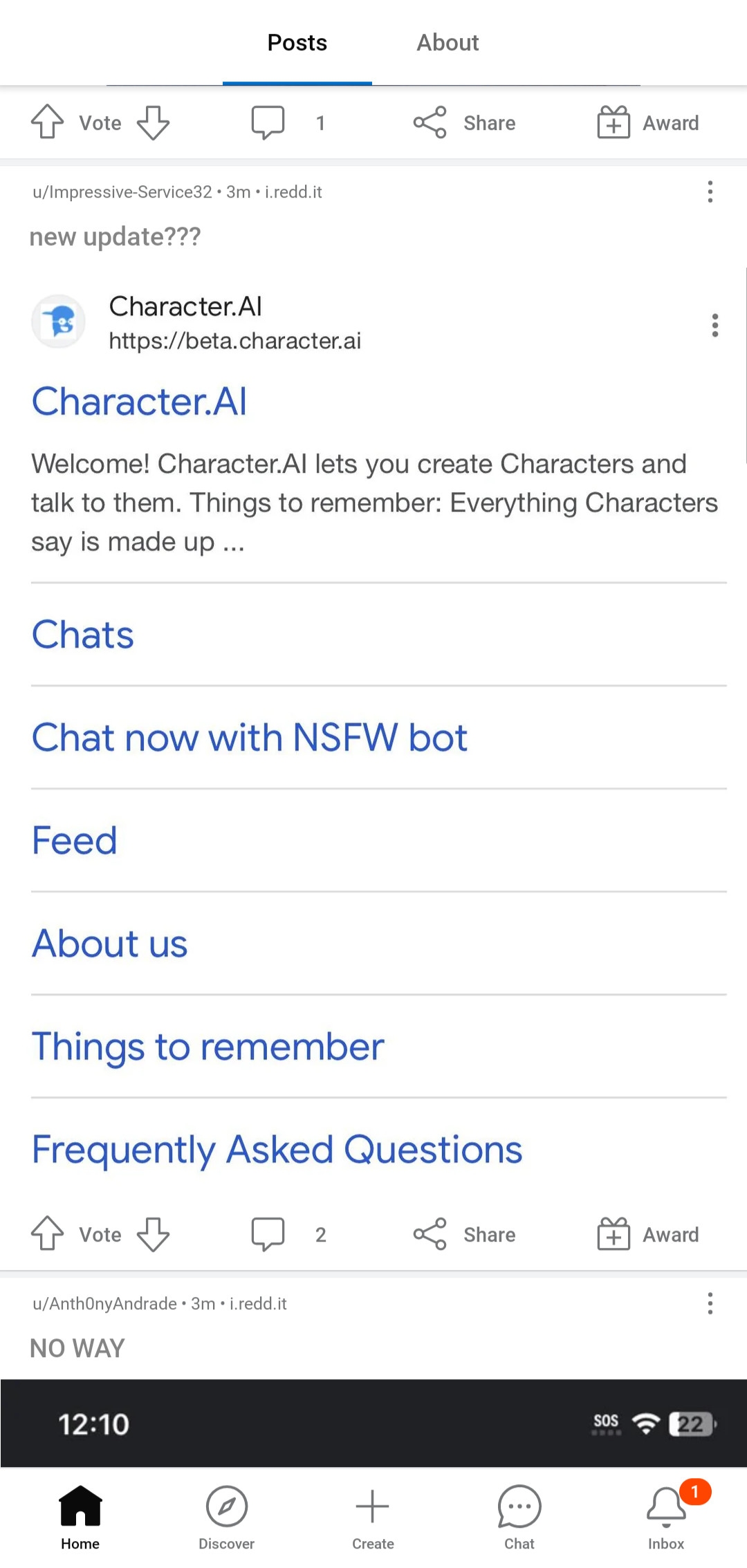The image size is (747, 1568).
Task: Switch to the About tab
Action: tap(448, 43)
